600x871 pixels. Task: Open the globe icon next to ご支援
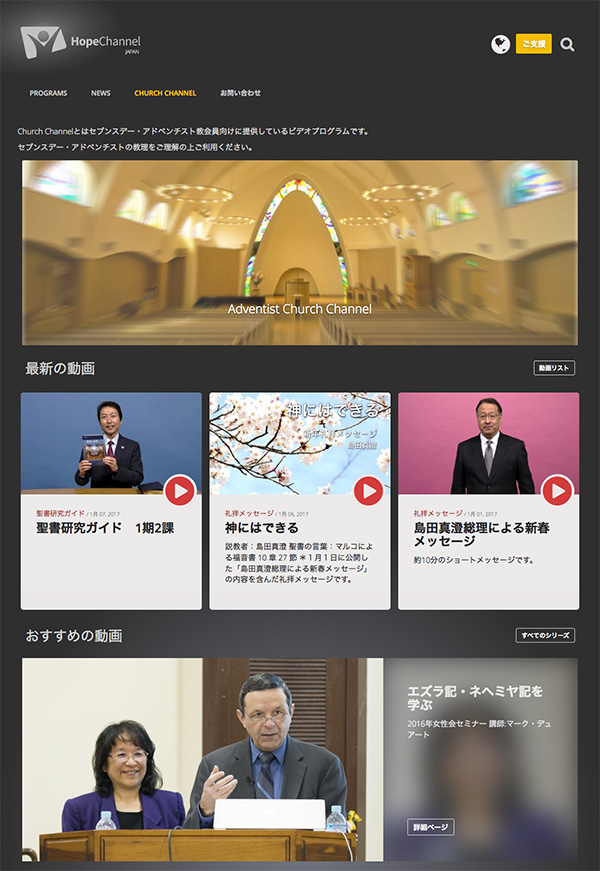tap(501, 44)
